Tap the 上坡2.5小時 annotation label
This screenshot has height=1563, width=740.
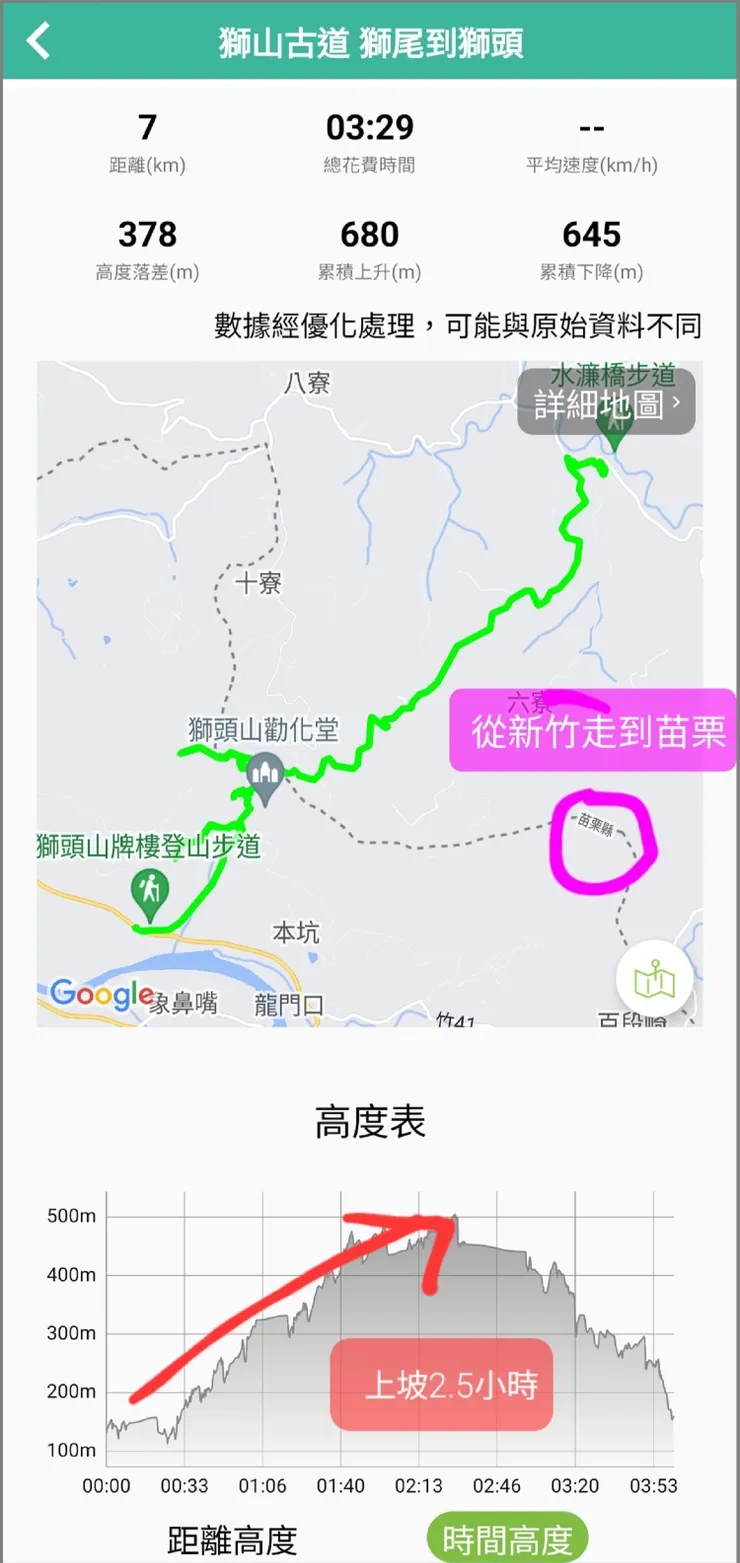pos(440,1386)
